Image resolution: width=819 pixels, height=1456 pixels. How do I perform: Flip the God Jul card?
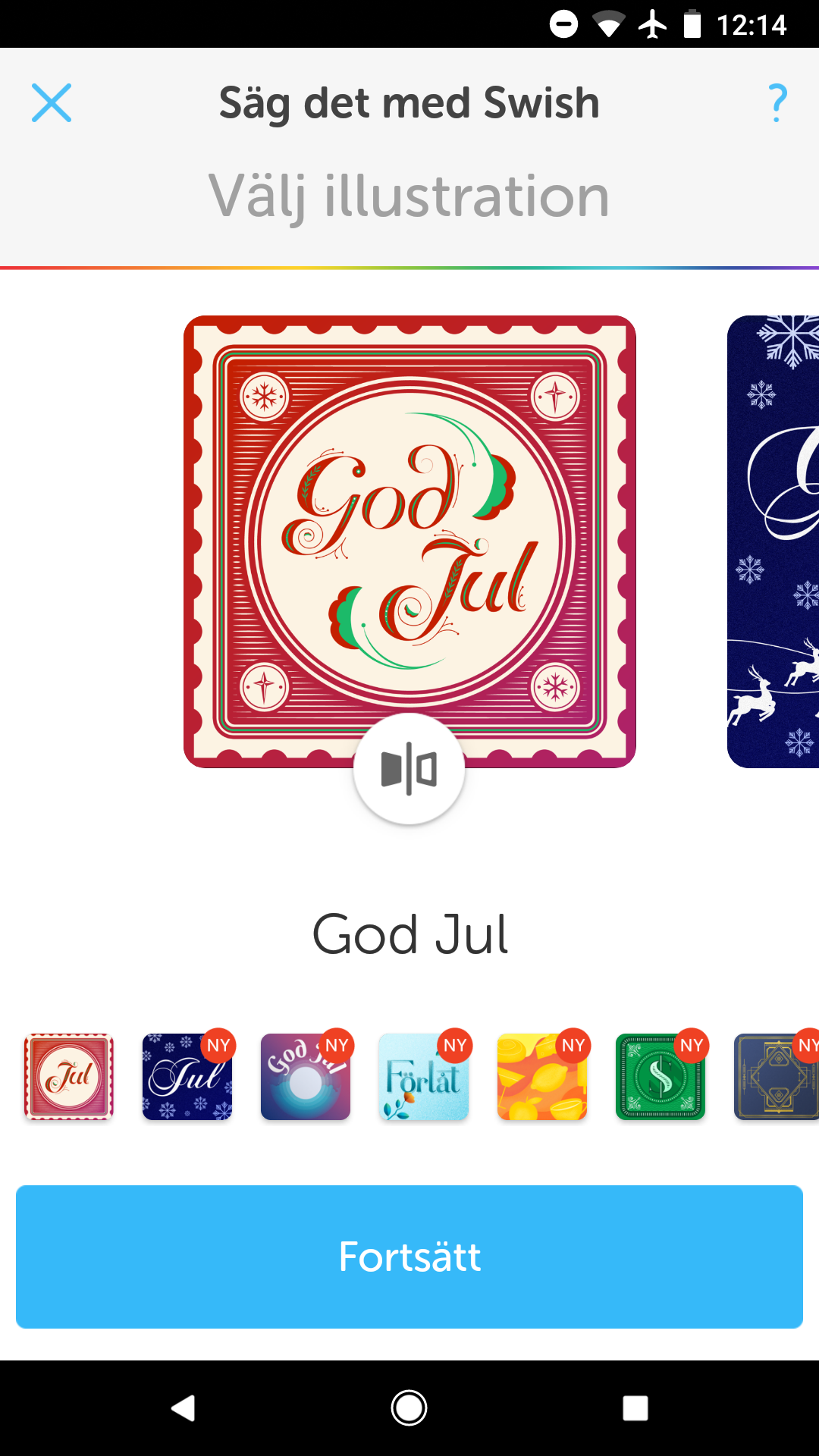[409, 768]
